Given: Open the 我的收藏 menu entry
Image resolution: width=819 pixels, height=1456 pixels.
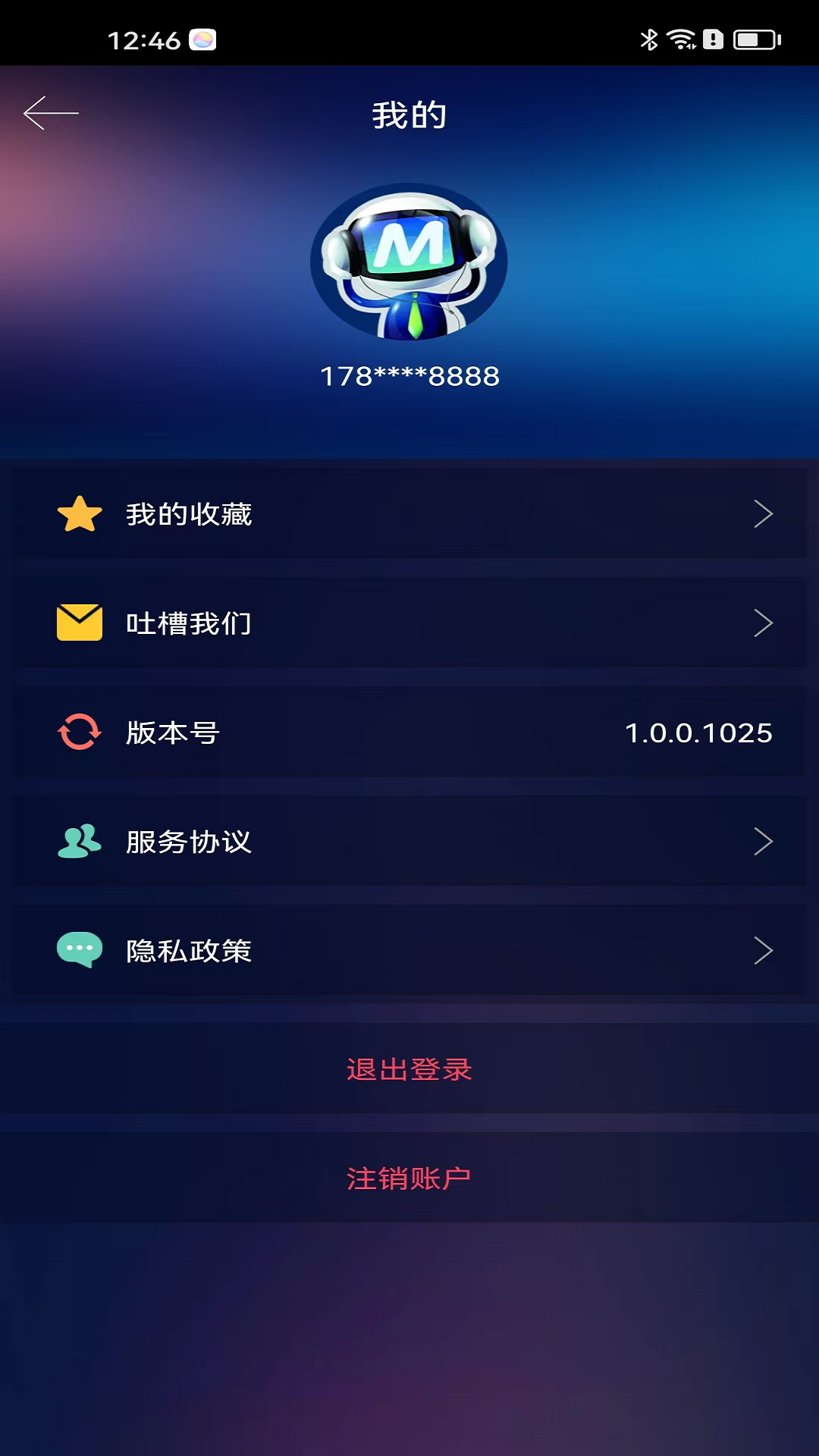Looking at the screenshot, I should point(189,515).
